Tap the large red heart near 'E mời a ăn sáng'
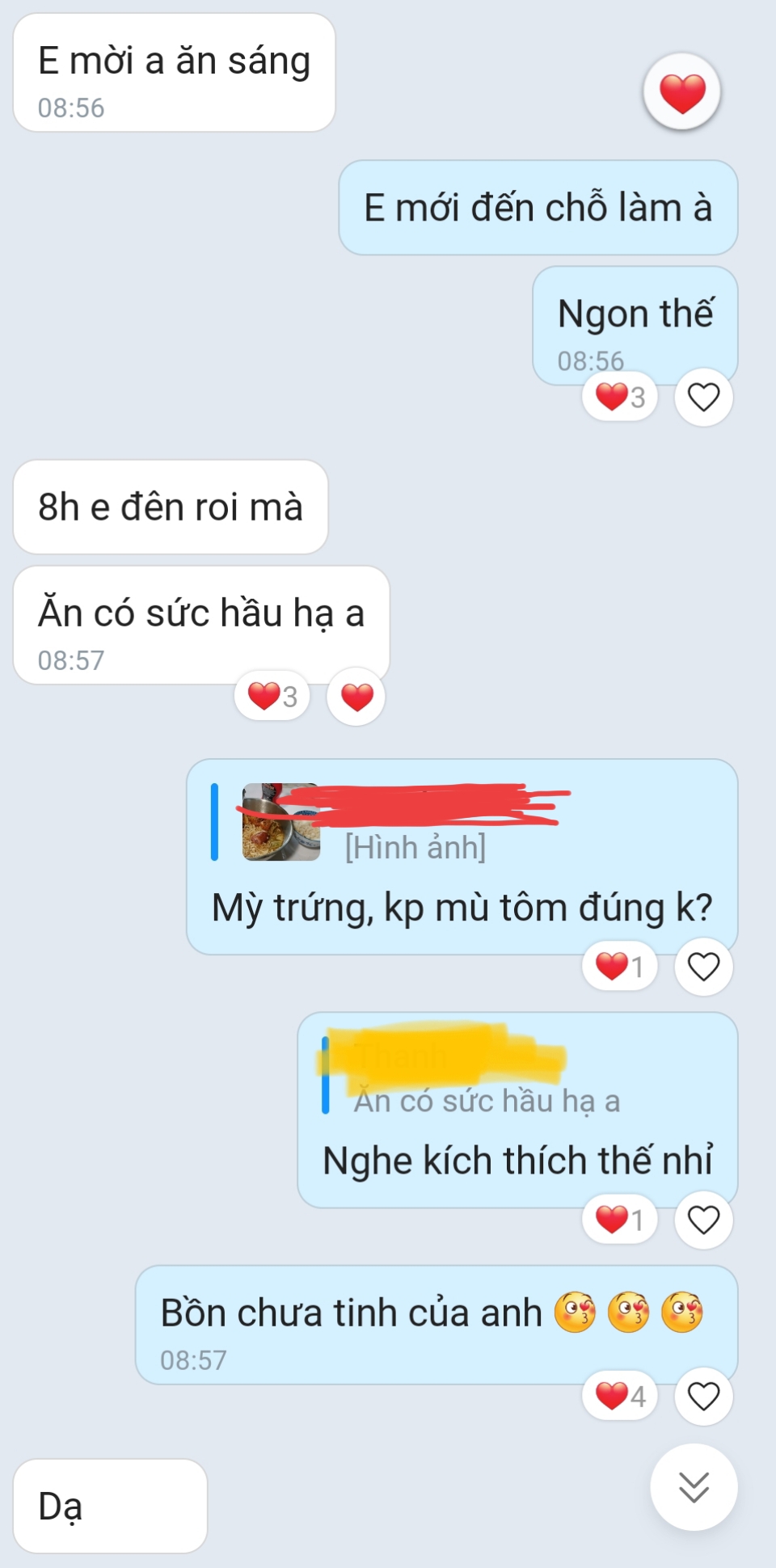776x1568 pixels. [x=682, y=92]
